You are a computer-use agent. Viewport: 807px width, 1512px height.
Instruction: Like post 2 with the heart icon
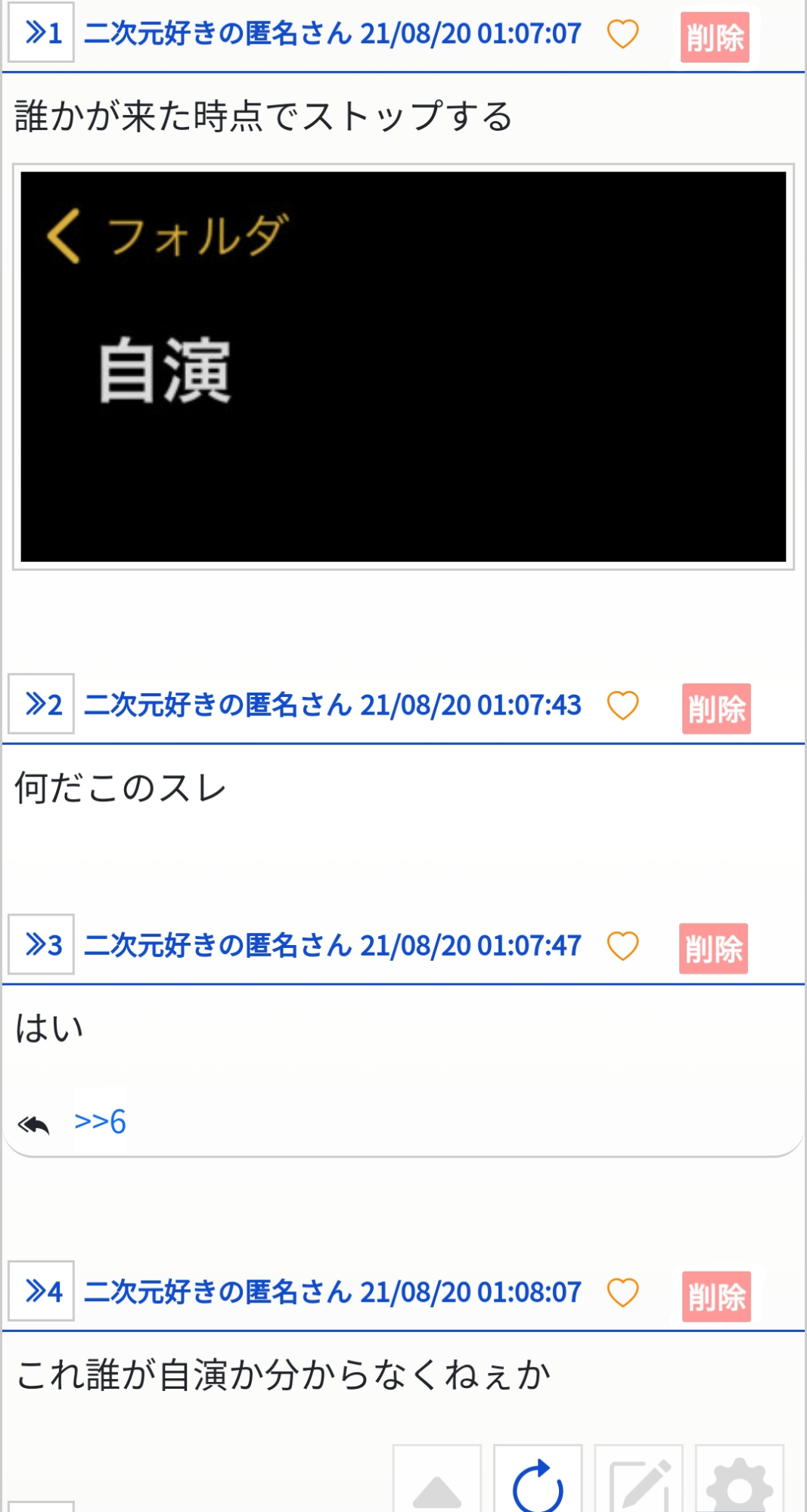[x=623, y=705]
